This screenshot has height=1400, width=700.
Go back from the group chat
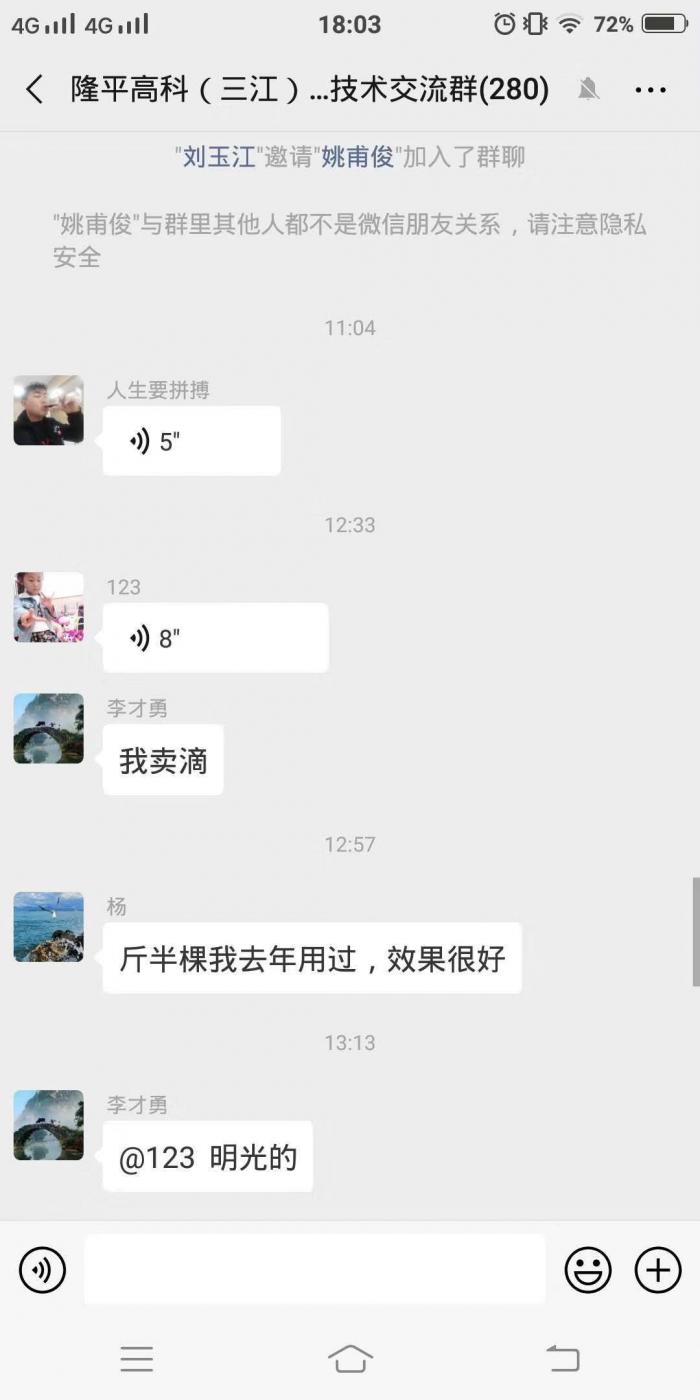click(x=34, y=90)
